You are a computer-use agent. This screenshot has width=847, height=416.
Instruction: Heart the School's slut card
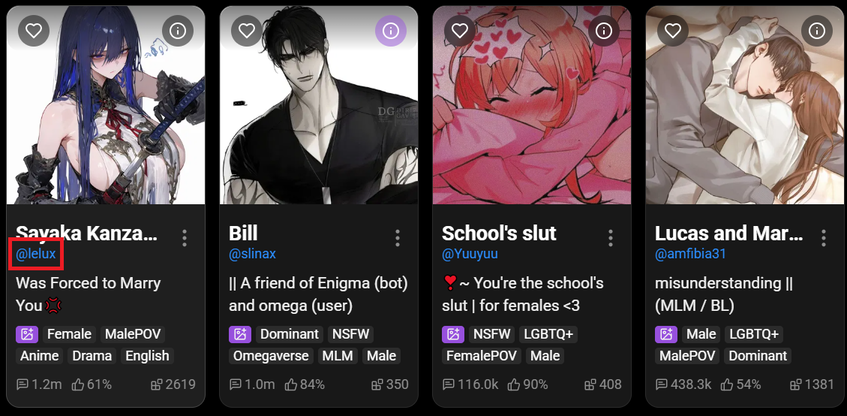click(x=459, y=31)
